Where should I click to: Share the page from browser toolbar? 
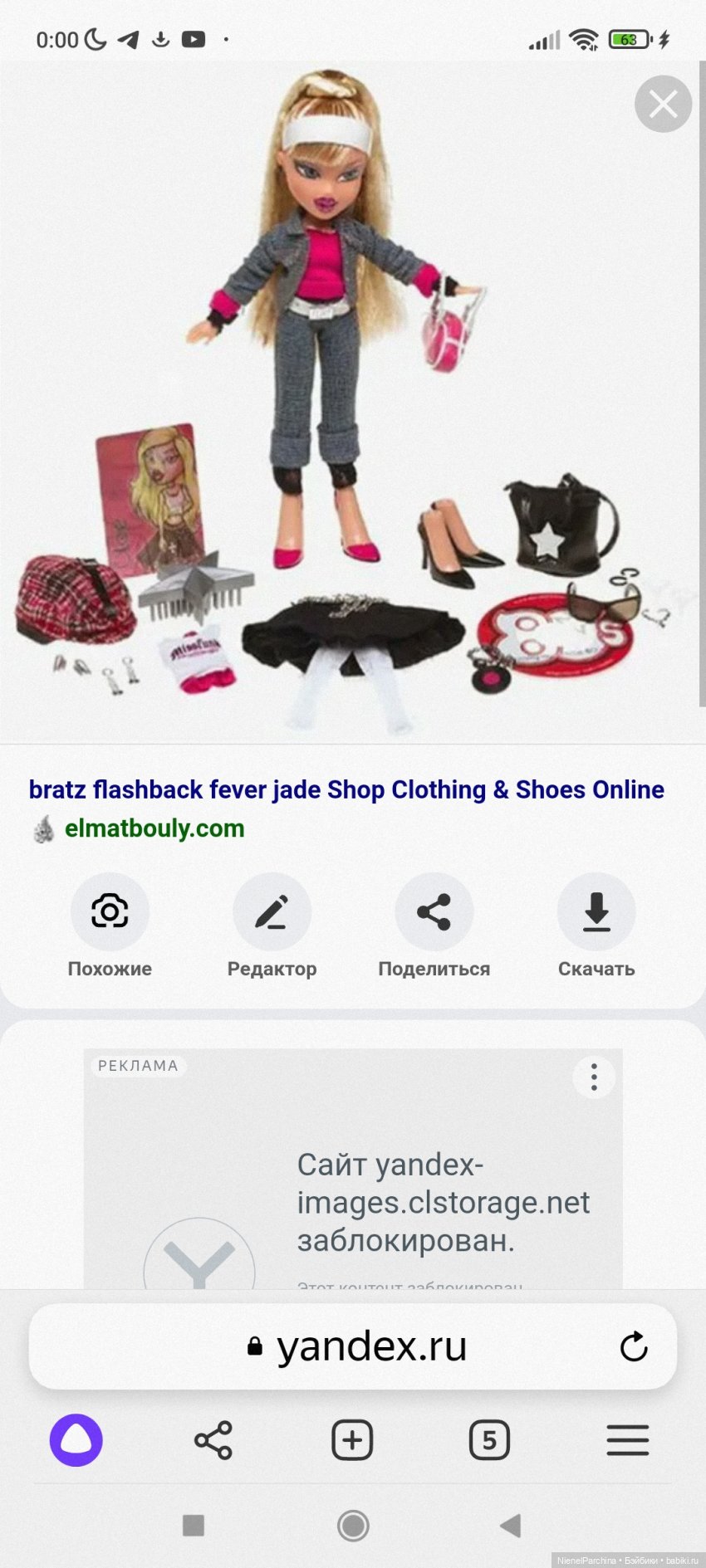point(213,1440)
